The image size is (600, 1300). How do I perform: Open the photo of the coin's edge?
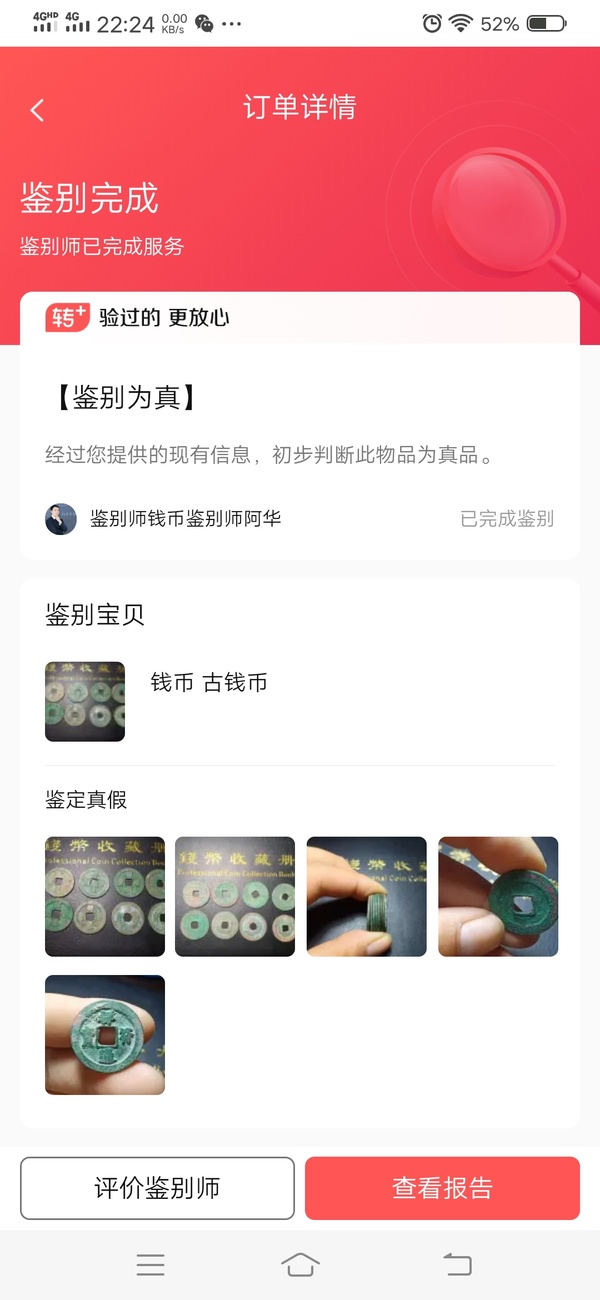coord(366,896)
